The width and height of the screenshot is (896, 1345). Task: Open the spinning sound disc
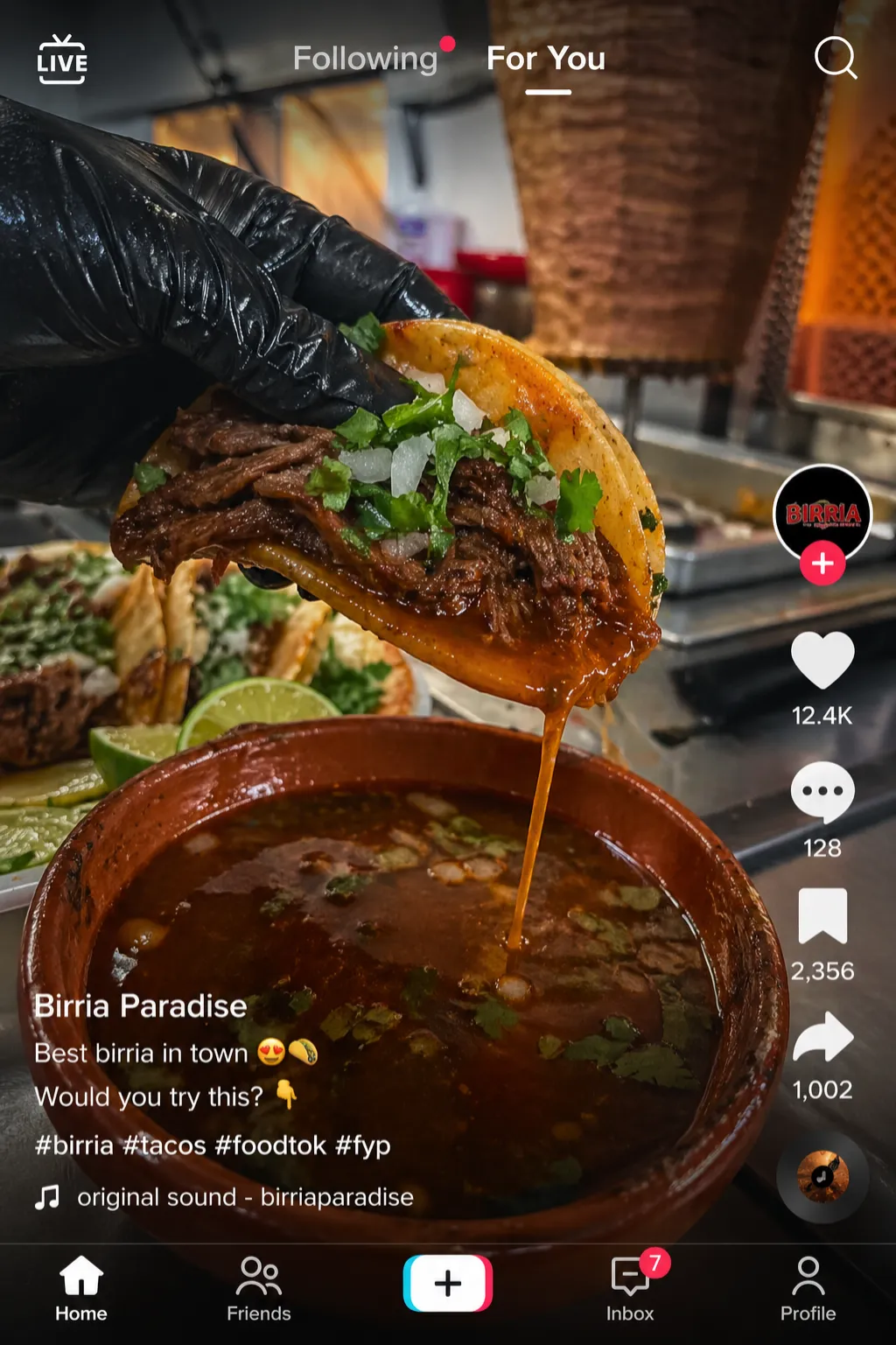[822, 1175]
